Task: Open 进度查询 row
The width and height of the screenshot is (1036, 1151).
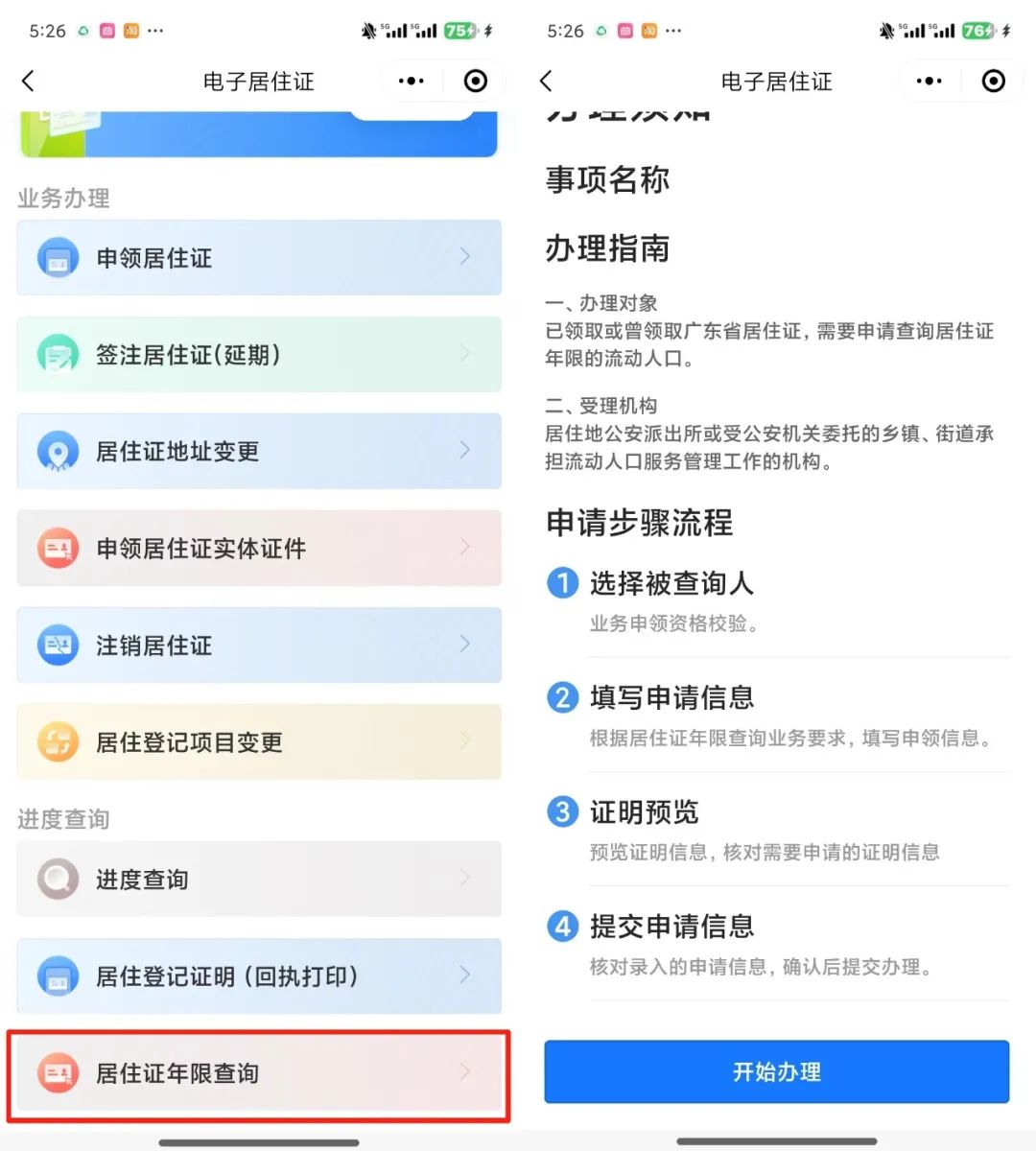Action: click(259, 879)
